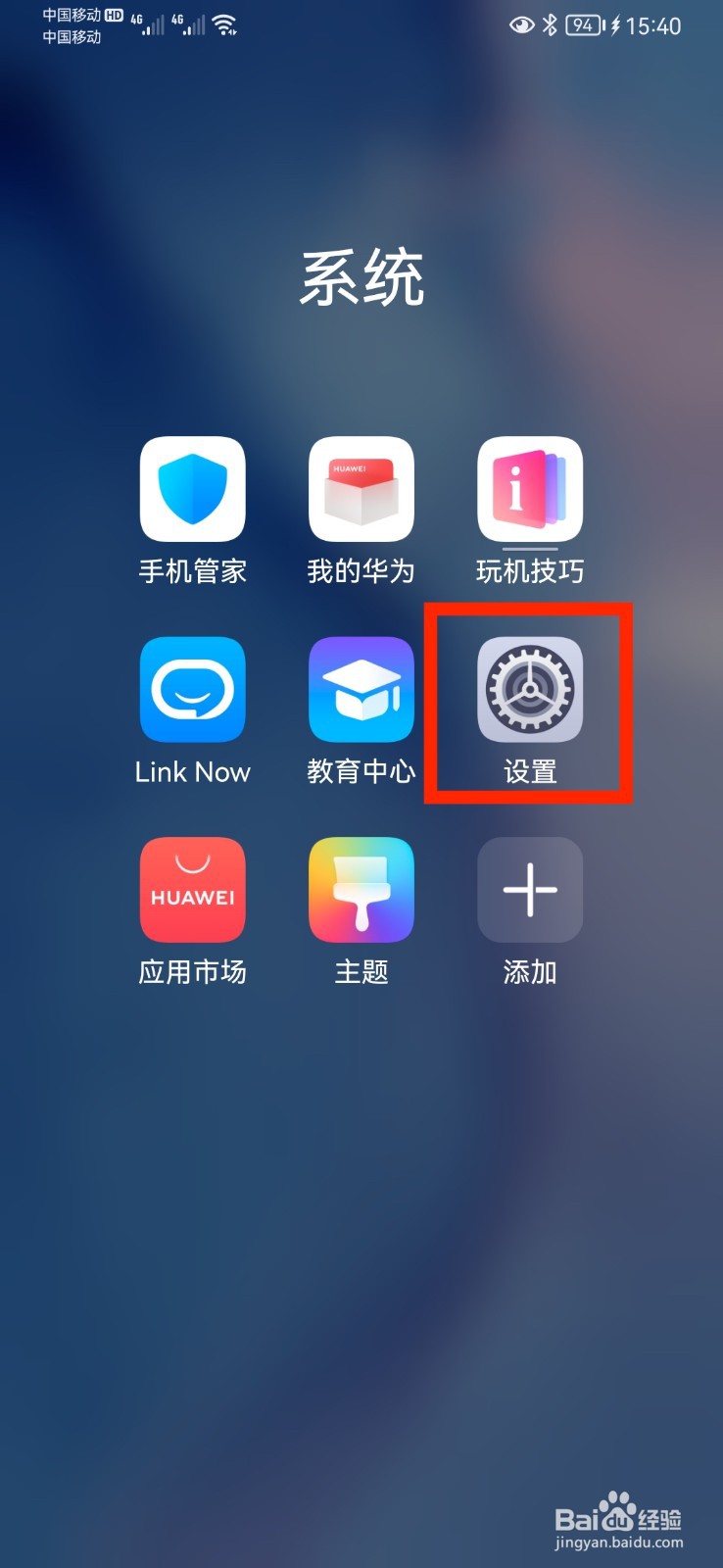723x1568 pixels.
Task: Tap the 中国移动 carrier label
Action: coord(71,15)
